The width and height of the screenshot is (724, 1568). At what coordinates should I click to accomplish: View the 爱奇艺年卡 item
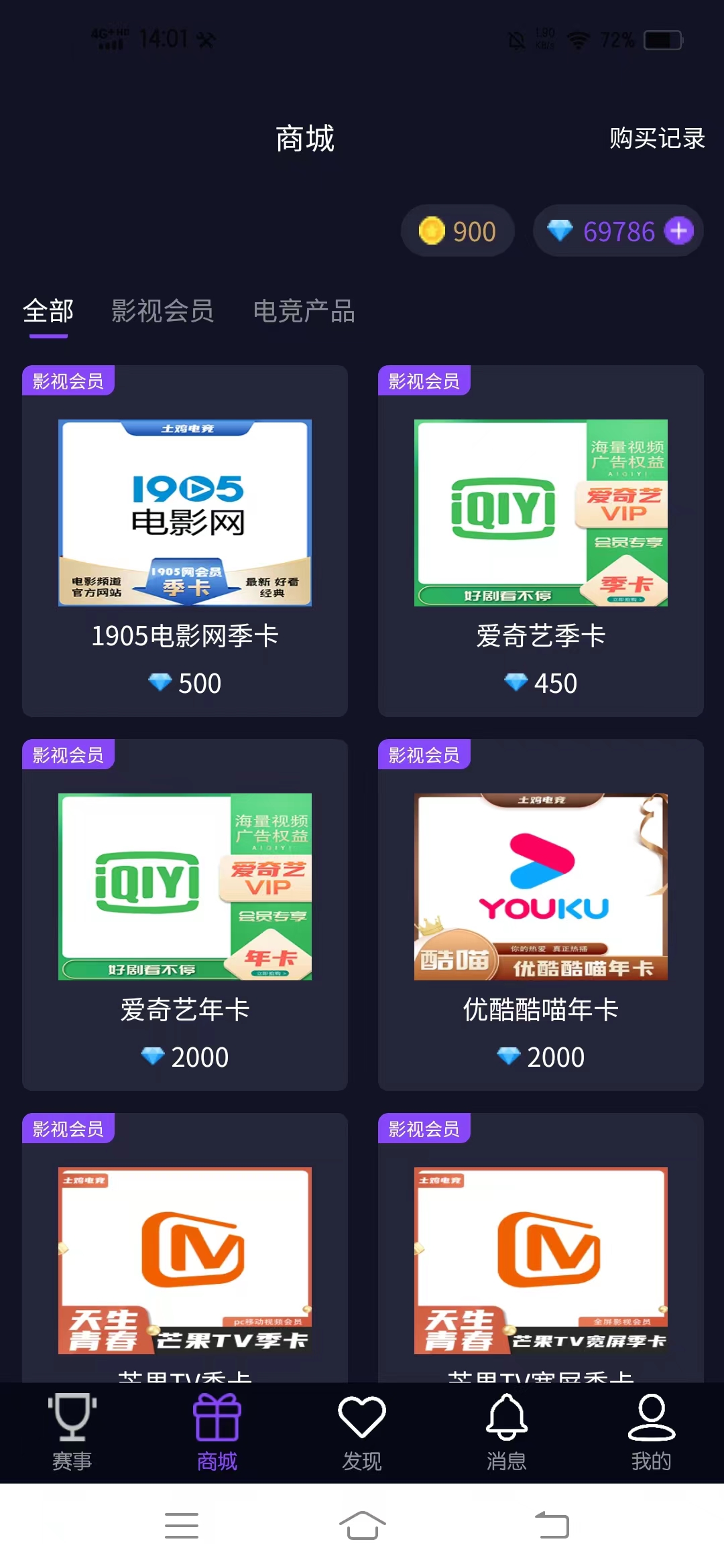point(185,914)
